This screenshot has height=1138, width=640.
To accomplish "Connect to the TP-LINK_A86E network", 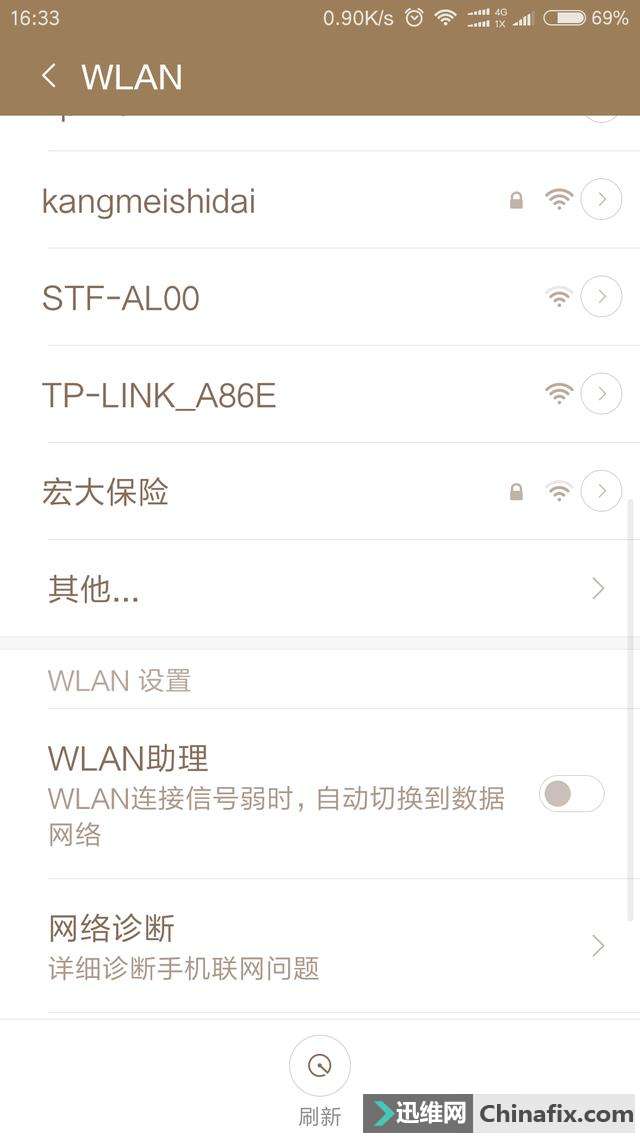I will 159,395.
